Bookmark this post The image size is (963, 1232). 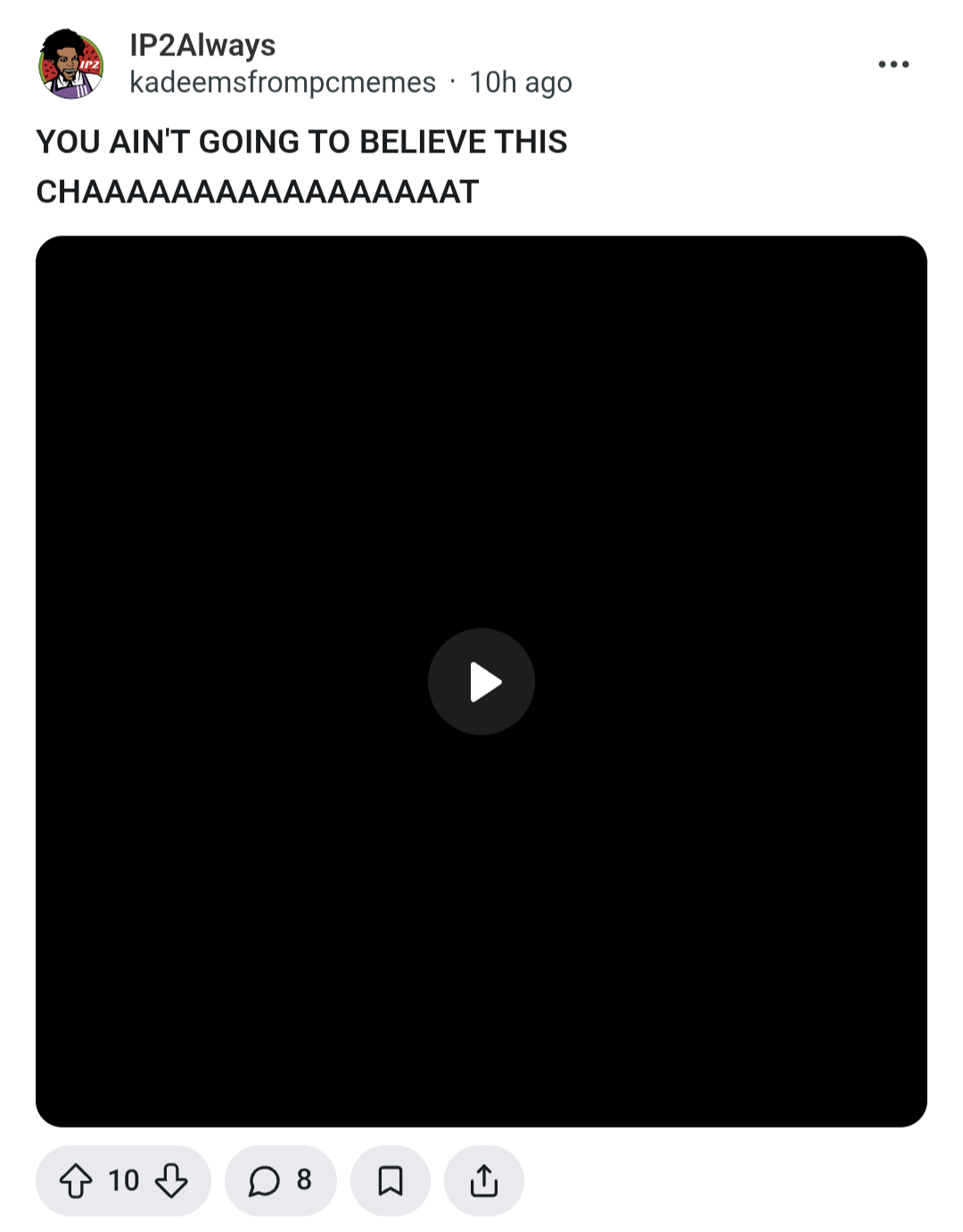(391, 1181)
